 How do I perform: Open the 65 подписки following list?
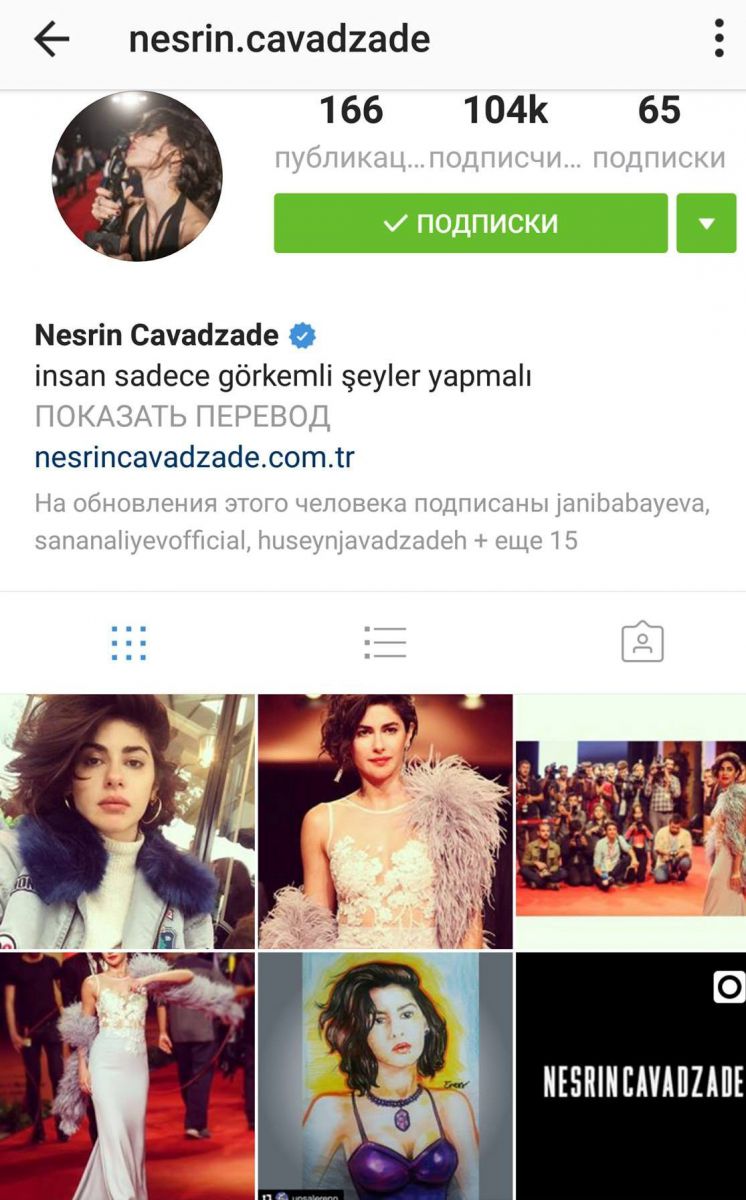click(x=659, y=132)
